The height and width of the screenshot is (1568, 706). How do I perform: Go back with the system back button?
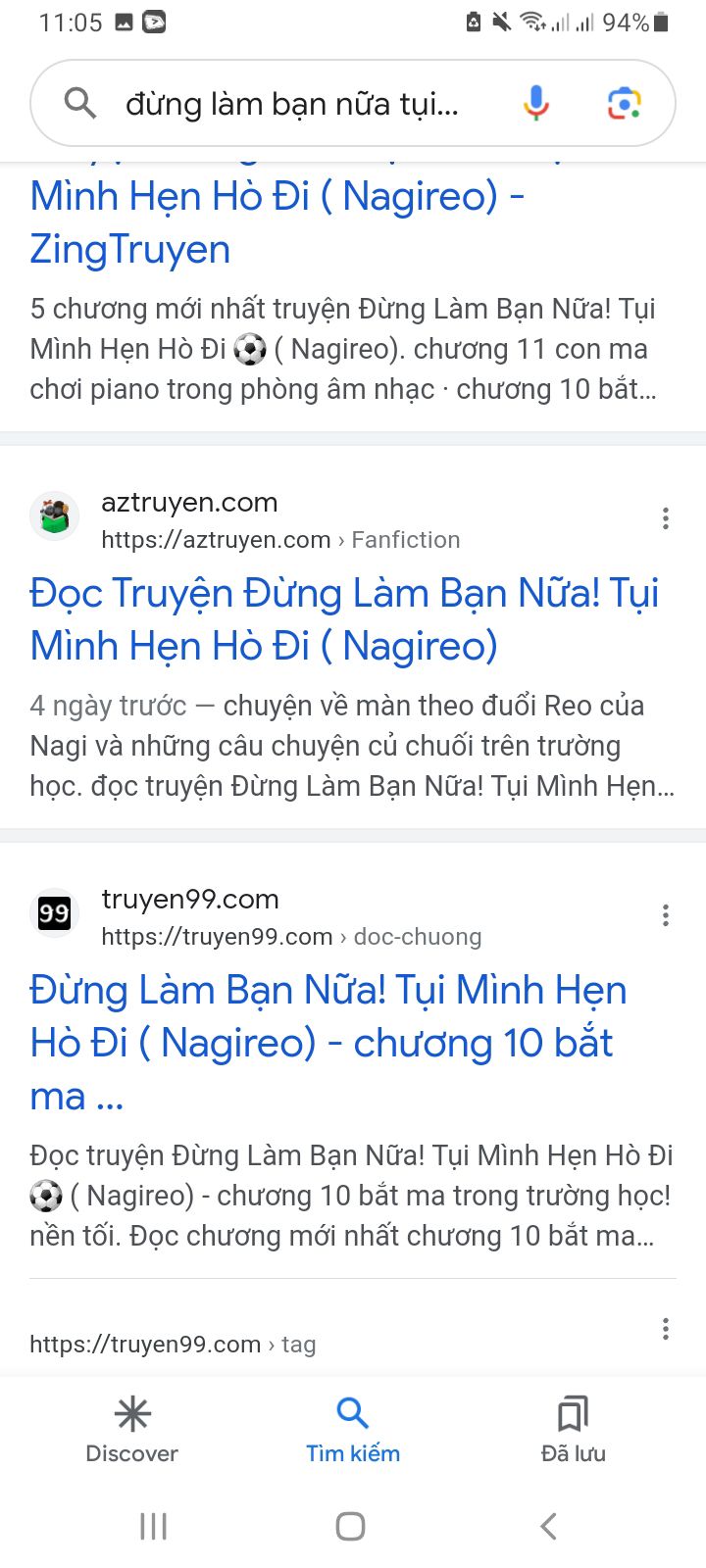[549, 1526]
